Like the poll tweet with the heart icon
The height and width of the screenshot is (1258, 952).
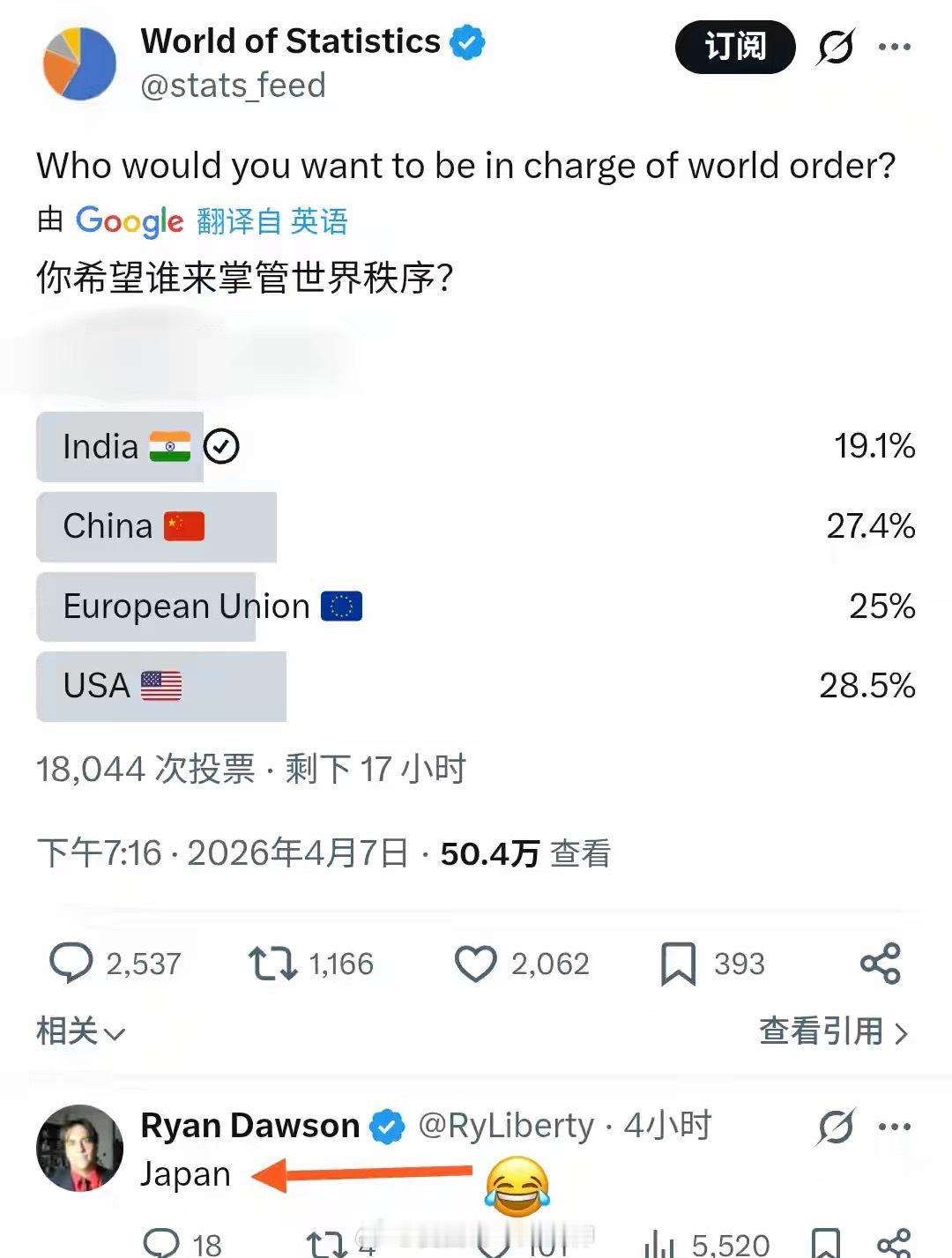476,964
